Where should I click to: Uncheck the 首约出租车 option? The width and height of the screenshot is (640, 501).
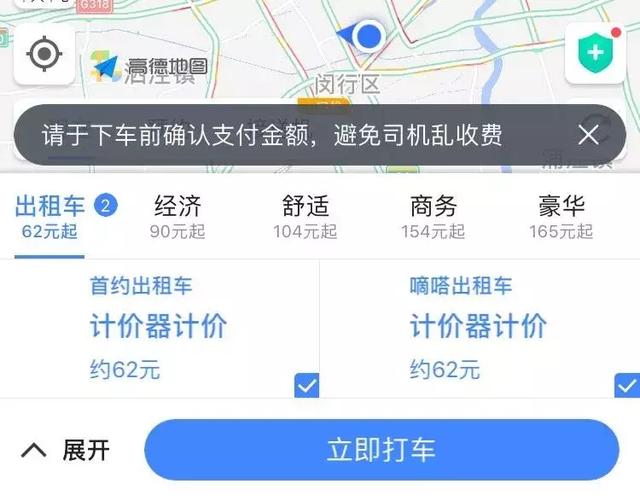click(307, 385)
